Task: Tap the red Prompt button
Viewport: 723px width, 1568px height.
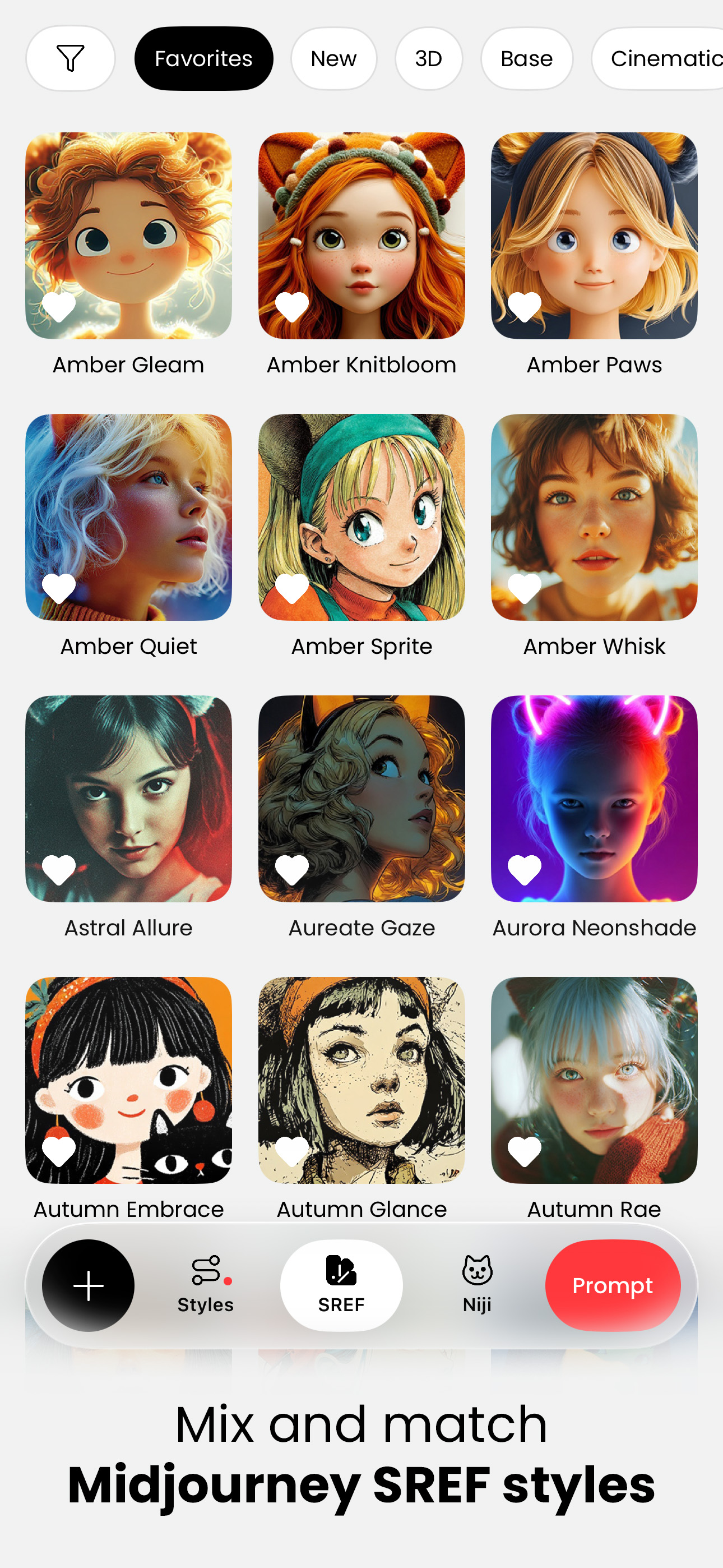Action: (612, 1285)
